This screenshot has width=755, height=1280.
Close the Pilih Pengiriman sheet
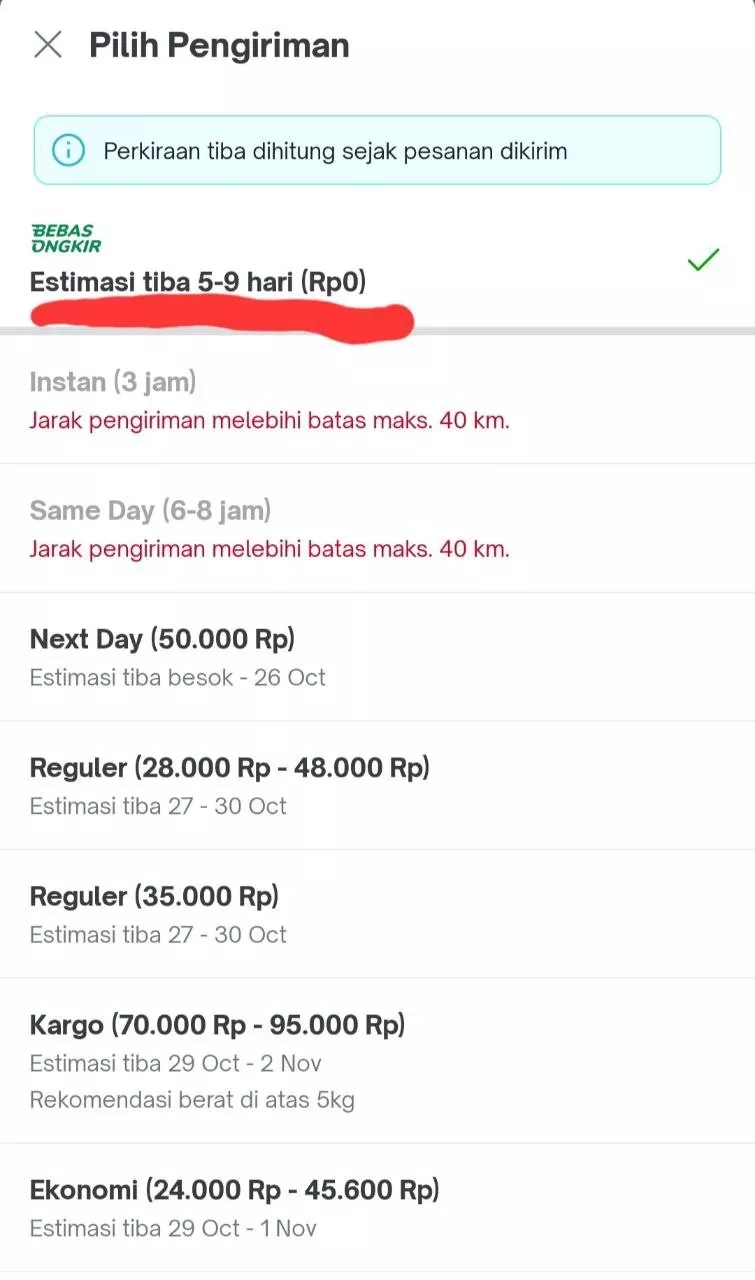(x=48, y=45)
